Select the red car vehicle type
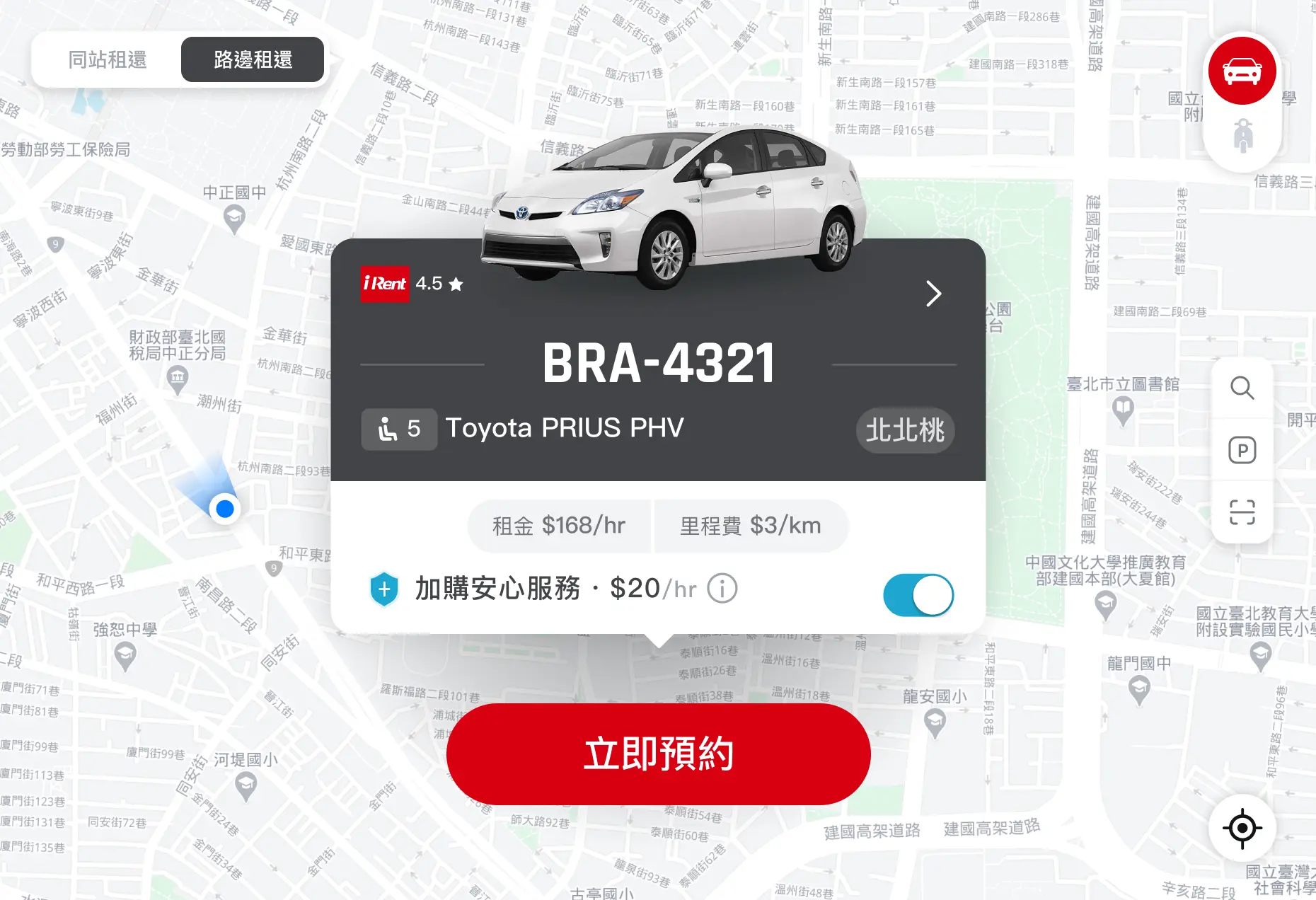Screen dimensions: 1316x900 point(1242,71)
